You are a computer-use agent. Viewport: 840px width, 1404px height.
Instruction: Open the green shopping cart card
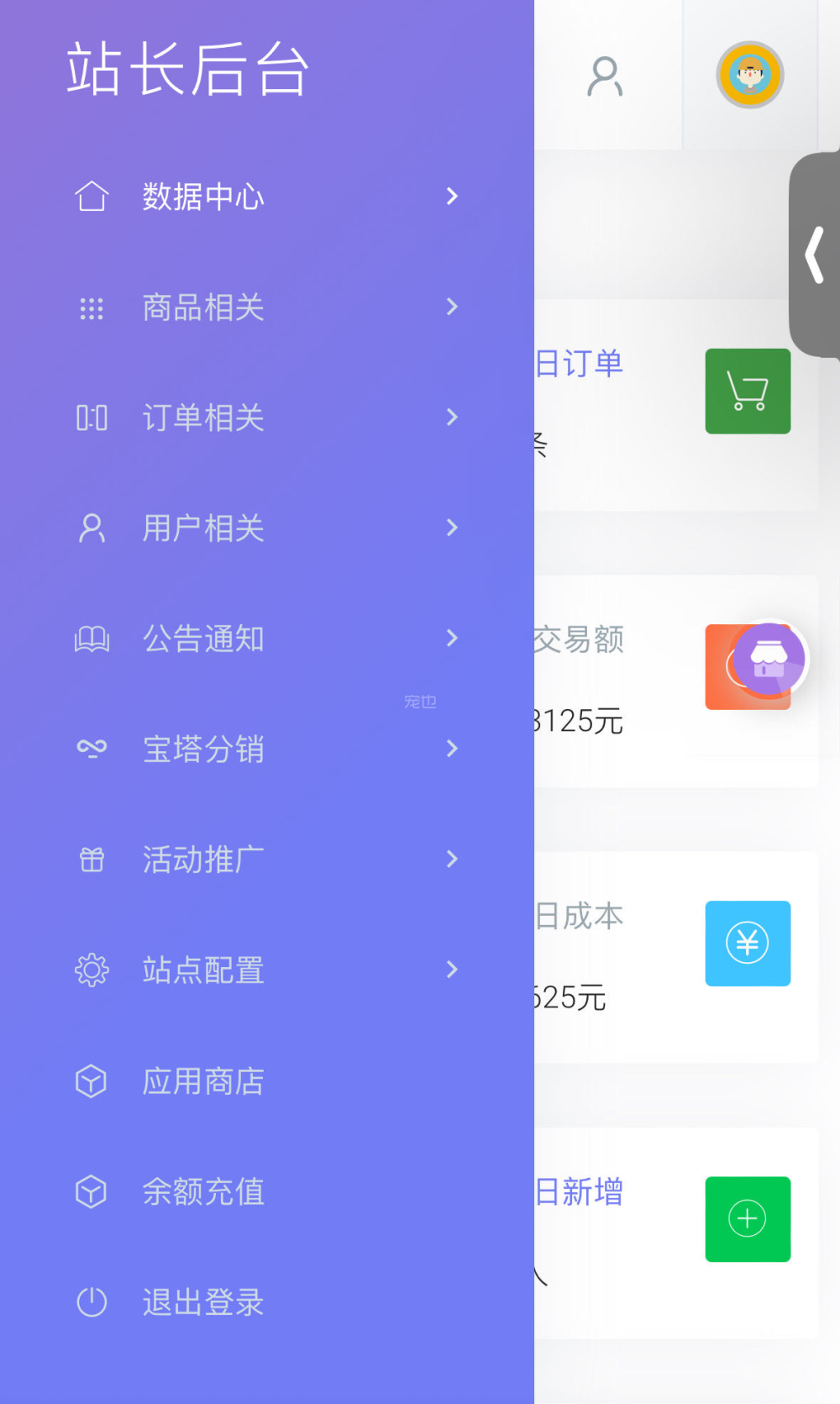click(748, 392)
